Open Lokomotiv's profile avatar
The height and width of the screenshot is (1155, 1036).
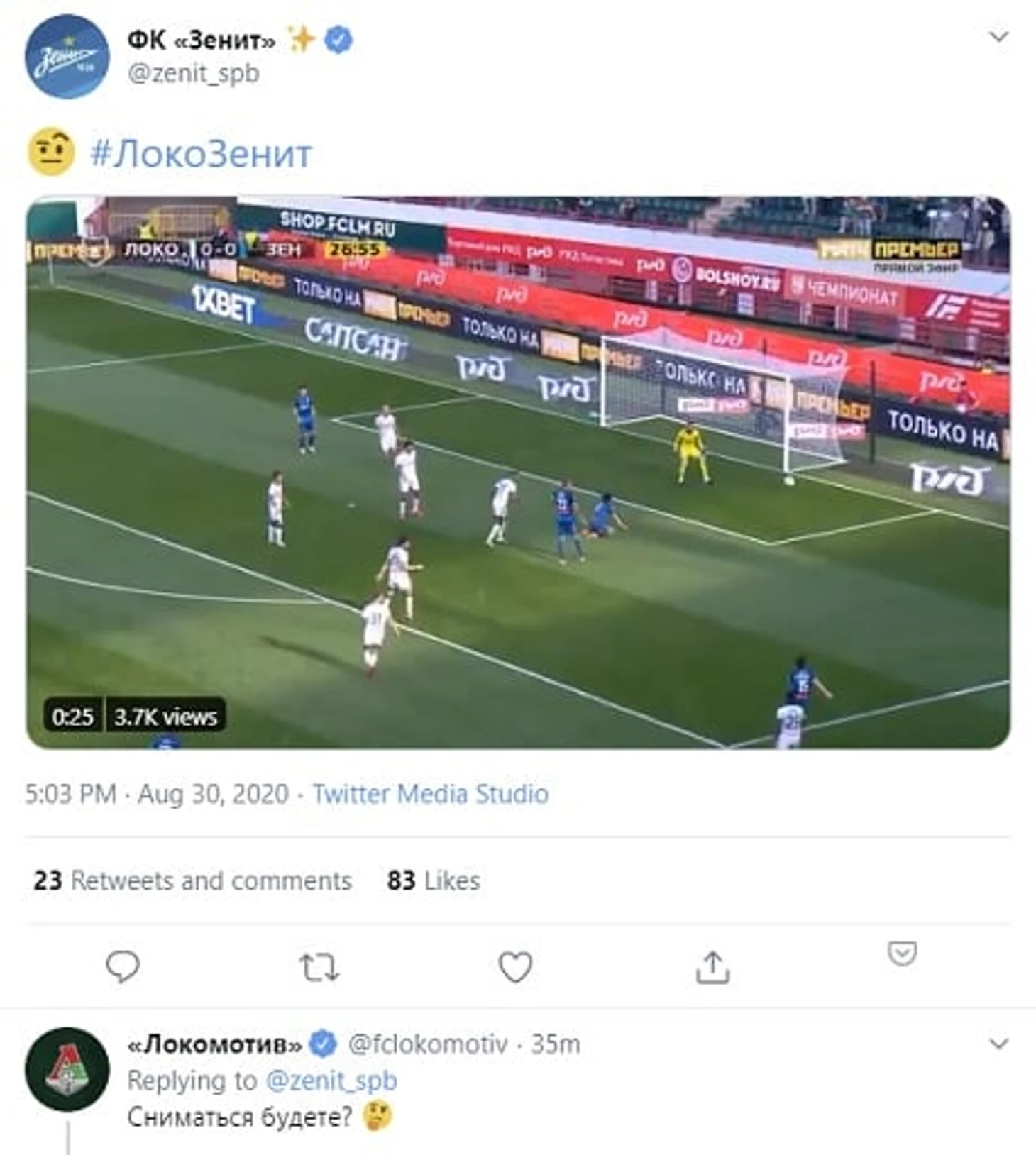pos(67,1068)
